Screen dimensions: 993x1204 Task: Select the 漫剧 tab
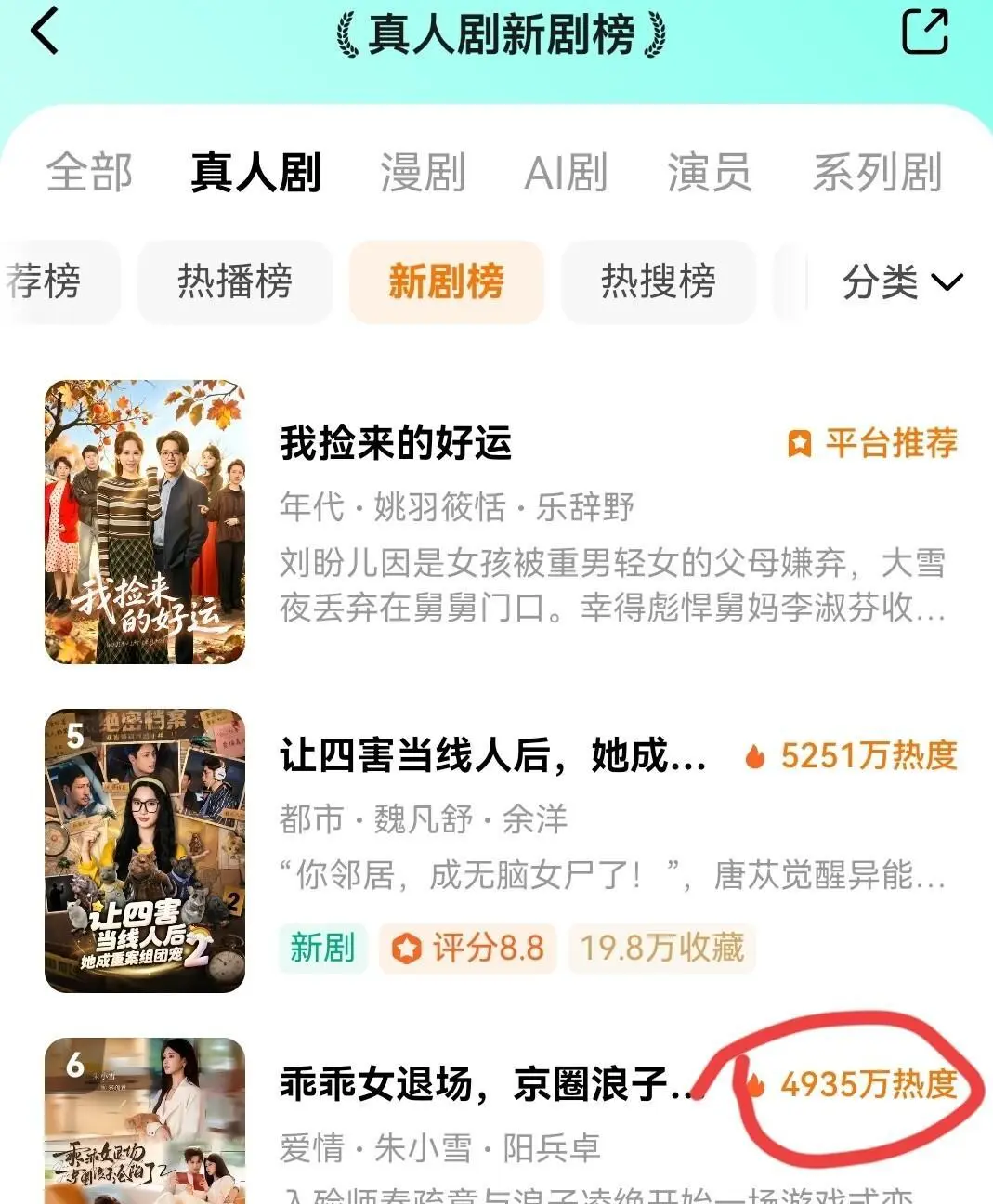tap(423, 173)
